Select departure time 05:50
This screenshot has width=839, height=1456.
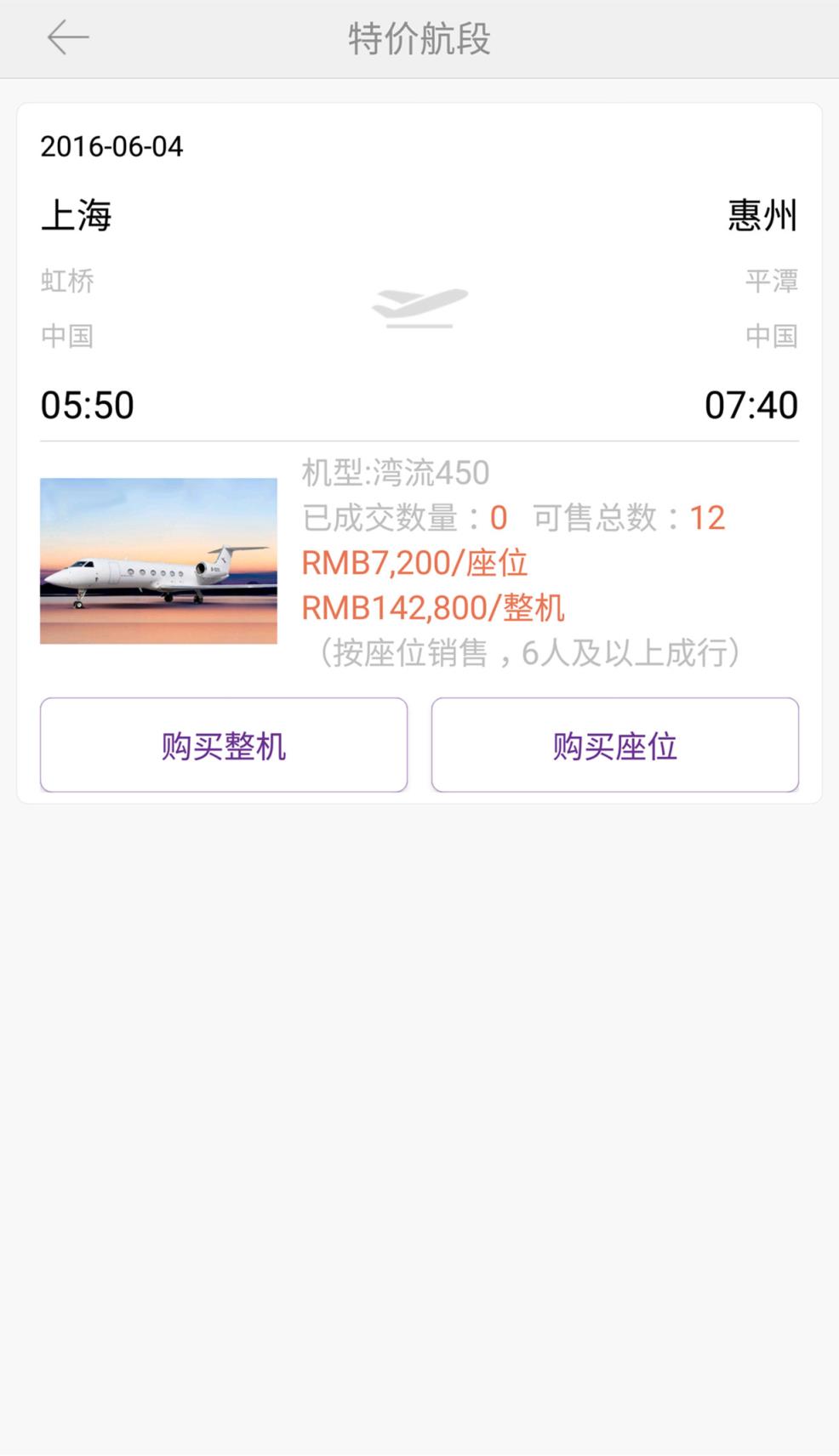tap(87, 405)
